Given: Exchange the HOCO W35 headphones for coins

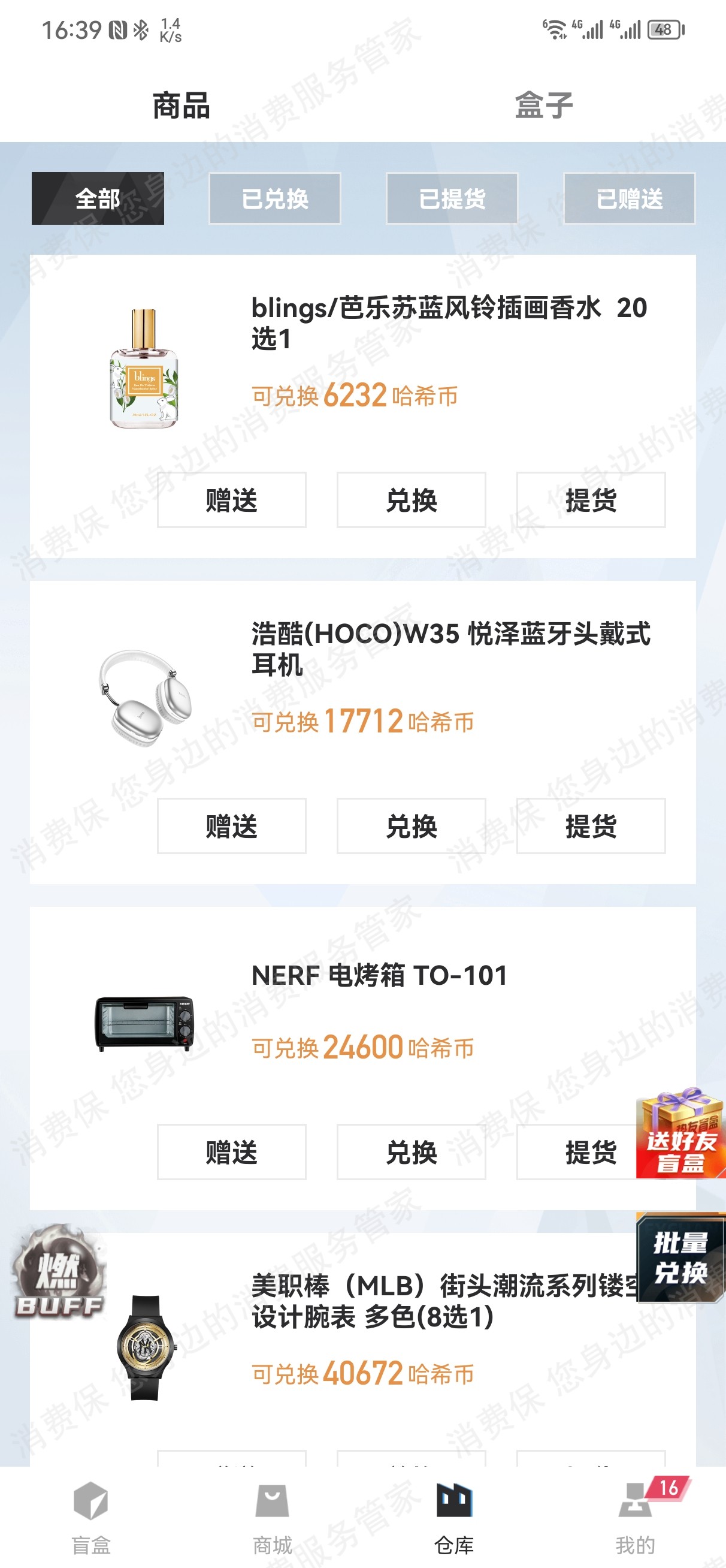Looking at the screenshot, I should pyautogui.click(x=411, y=826).
